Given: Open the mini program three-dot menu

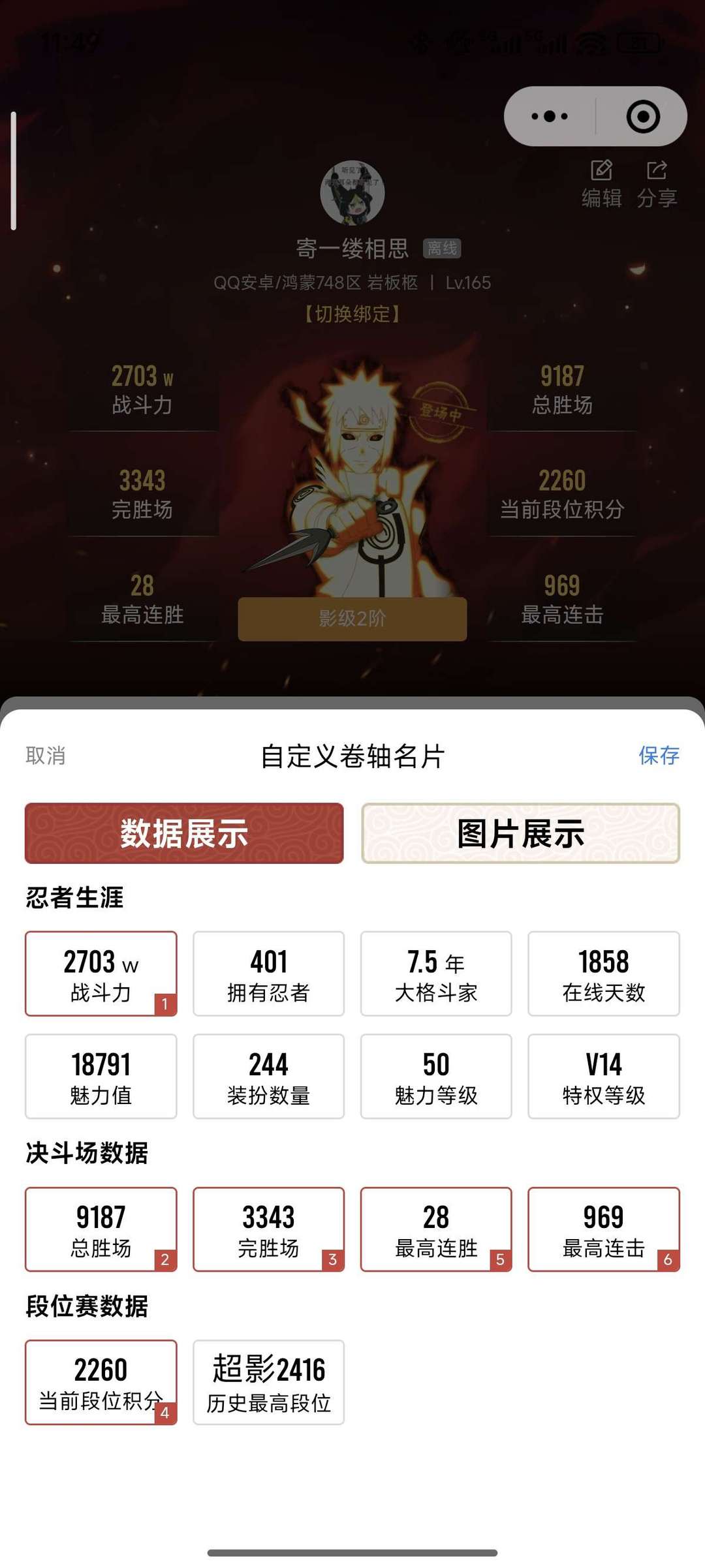Looking at the screenshot, I should (x=550, y=117).
